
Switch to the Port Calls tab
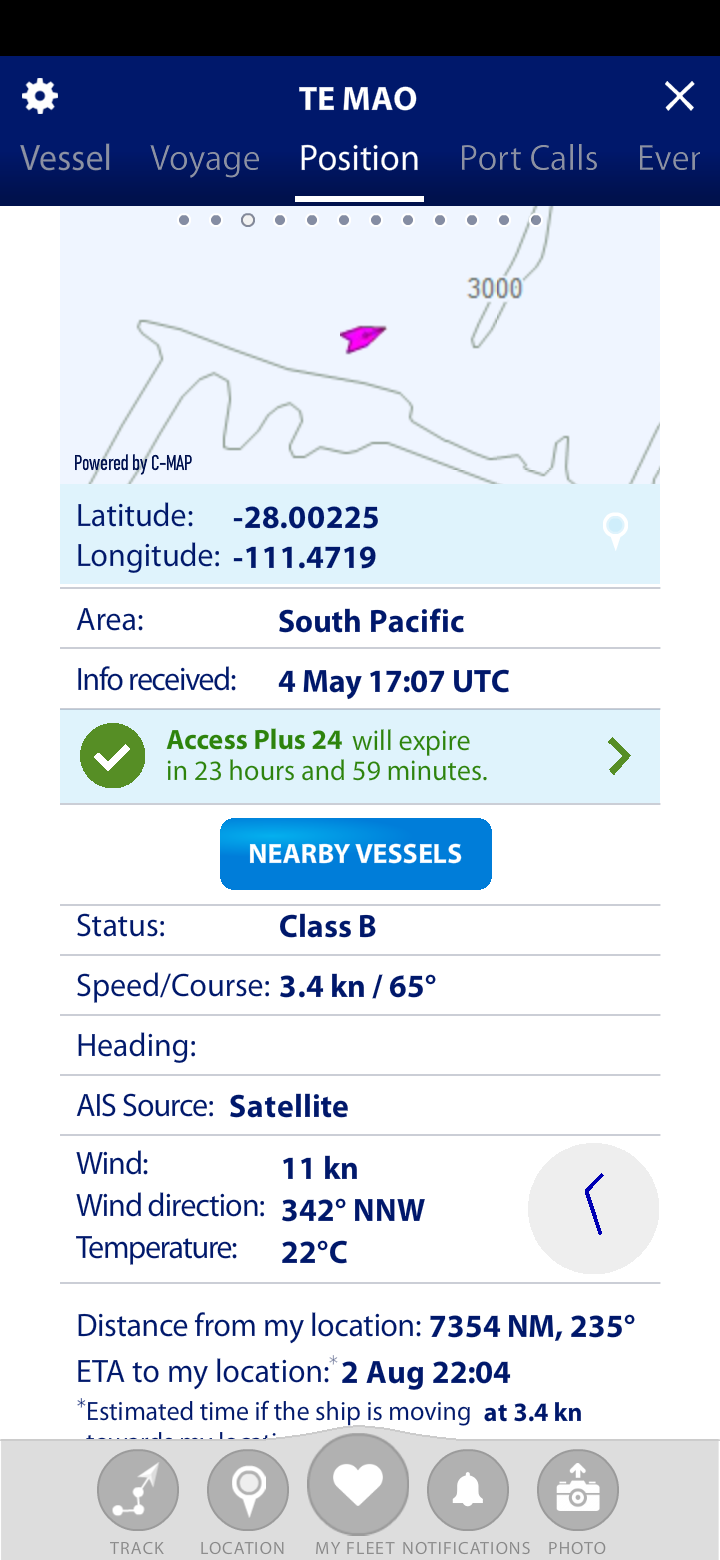(x=528, y=158)
